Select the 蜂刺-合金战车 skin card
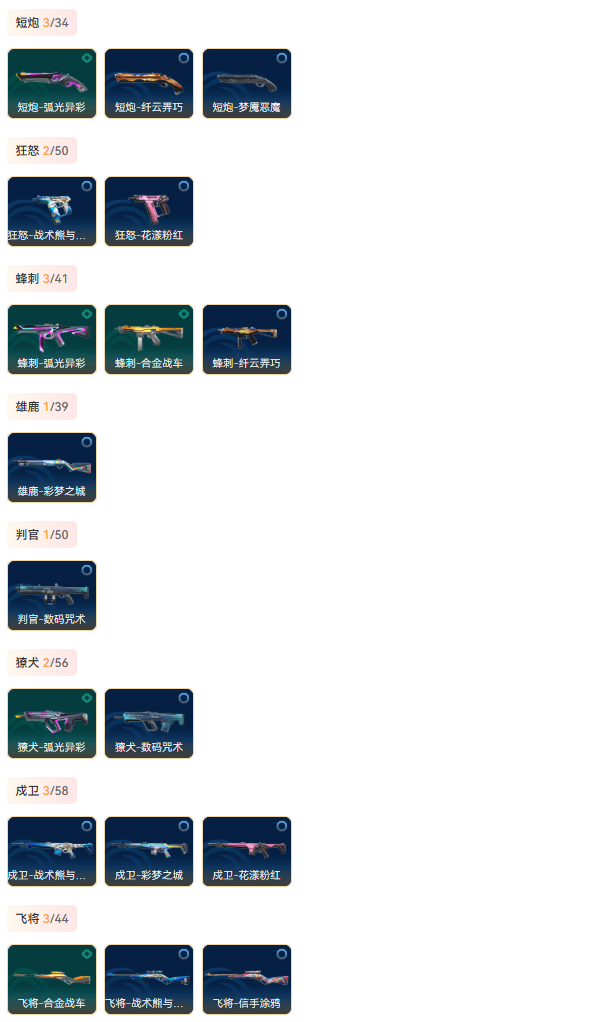 click(x=149, y=339)
